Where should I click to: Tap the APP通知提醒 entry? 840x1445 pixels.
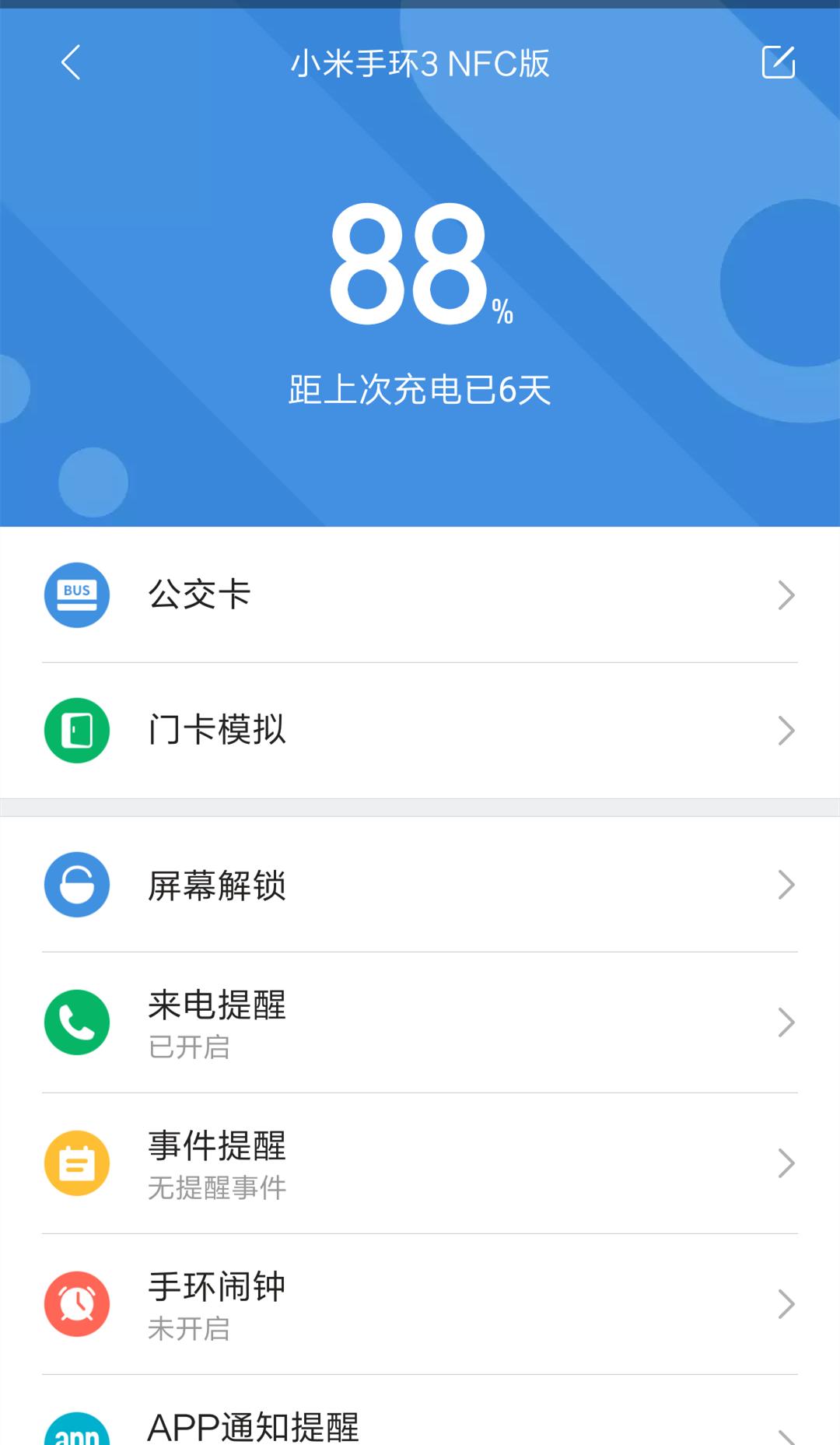click(x=420, y=1428)
